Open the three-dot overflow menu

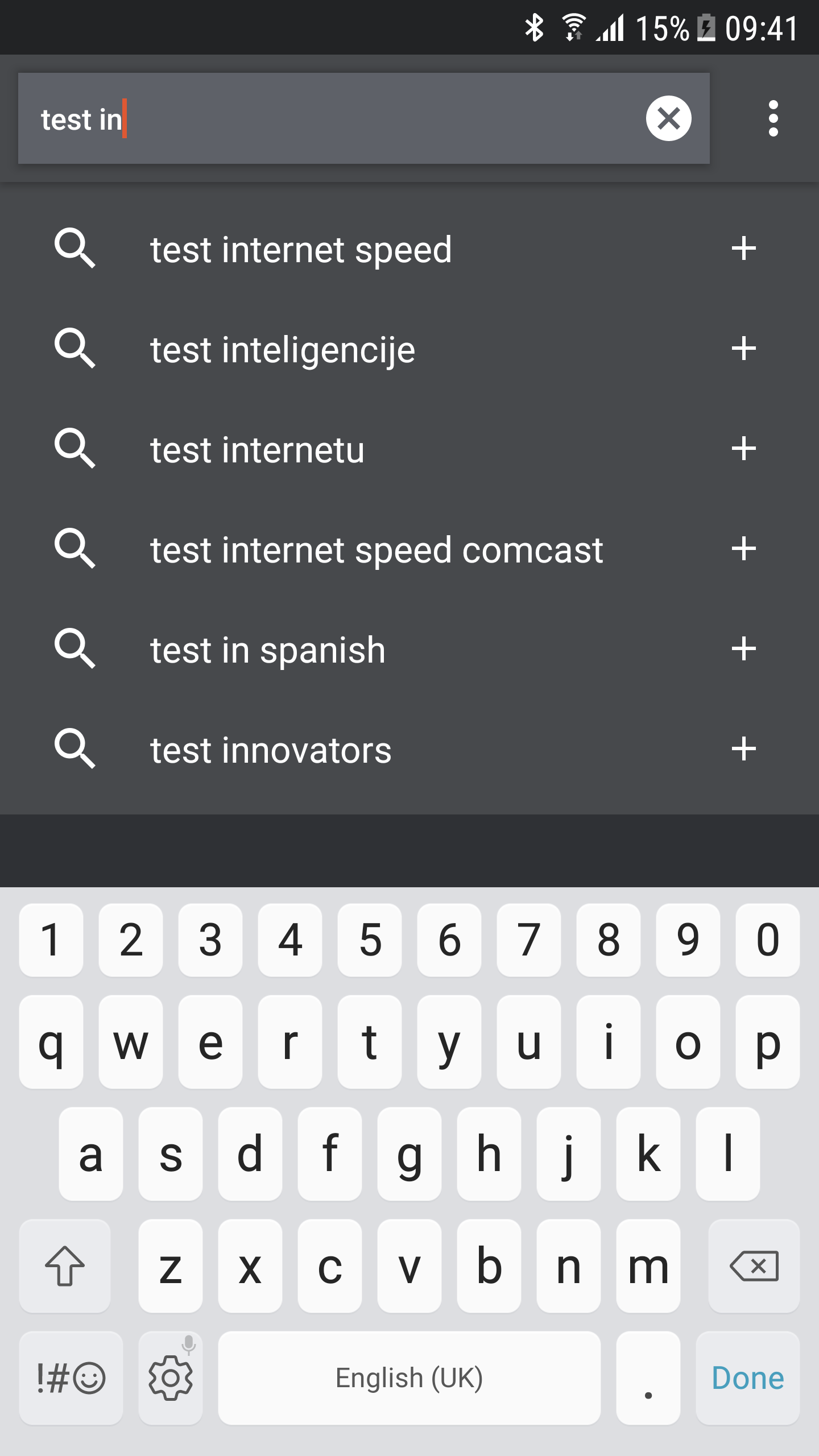click(x=773, y=118)
